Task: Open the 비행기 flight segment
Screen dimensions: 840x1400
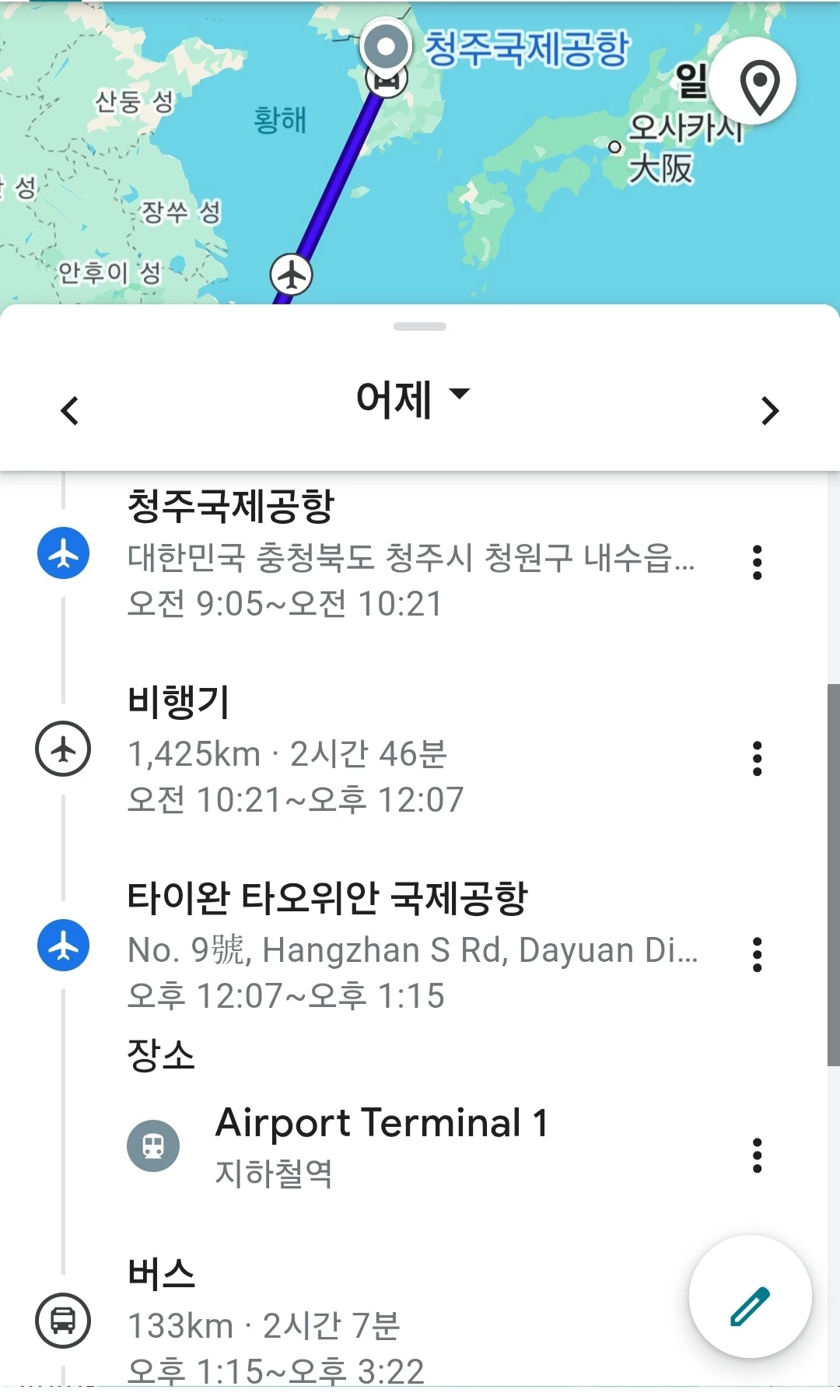Action: pyautogui.click(x=412, y=750)
